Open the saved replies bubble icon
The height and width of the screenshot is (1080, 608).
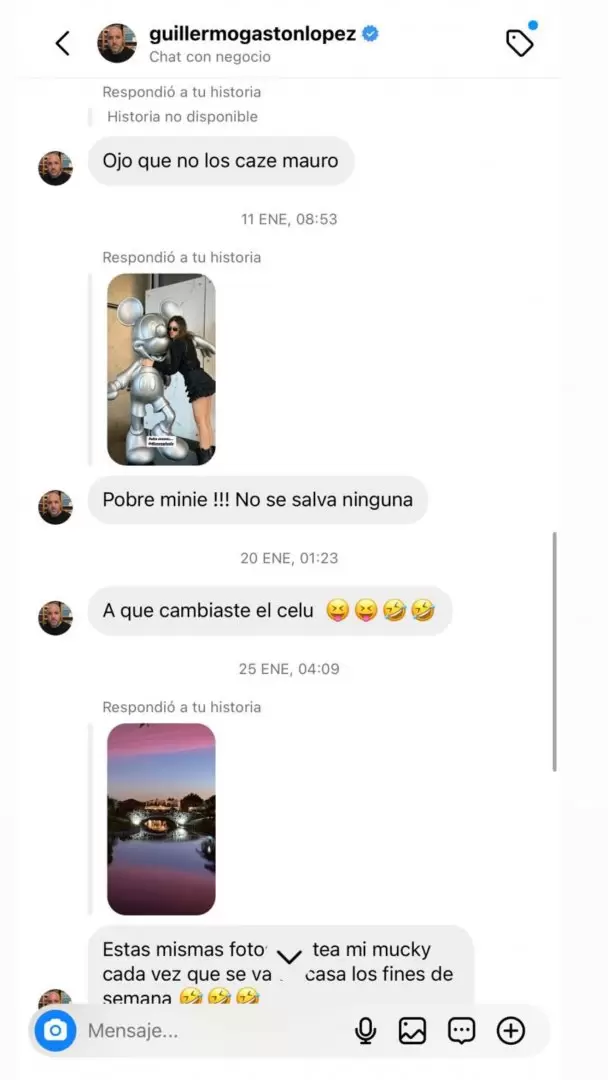pyautogui.click(x=461, y=1030)
